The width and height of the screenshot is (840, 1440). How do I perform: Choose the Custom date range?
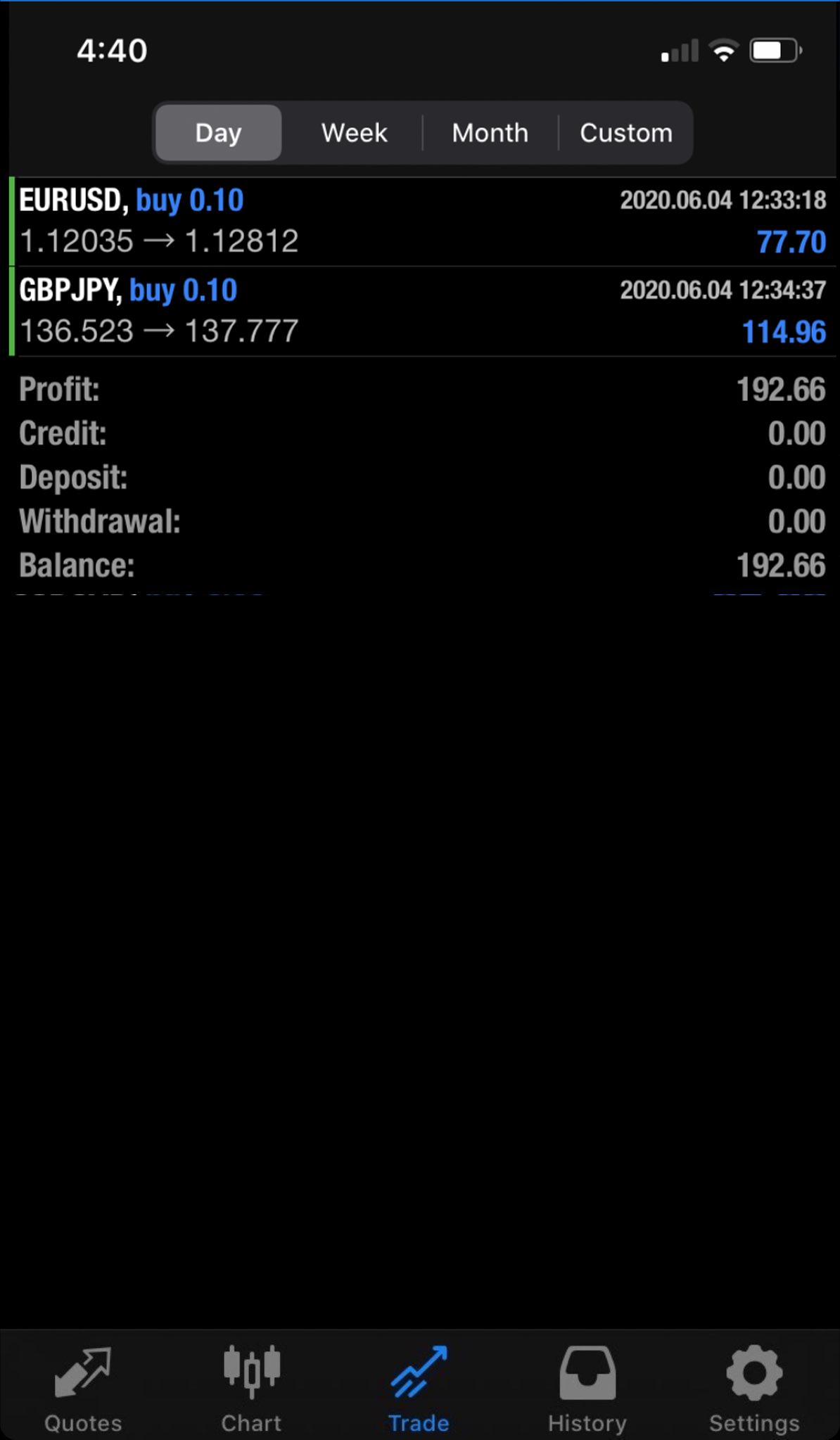pos(626,133)
